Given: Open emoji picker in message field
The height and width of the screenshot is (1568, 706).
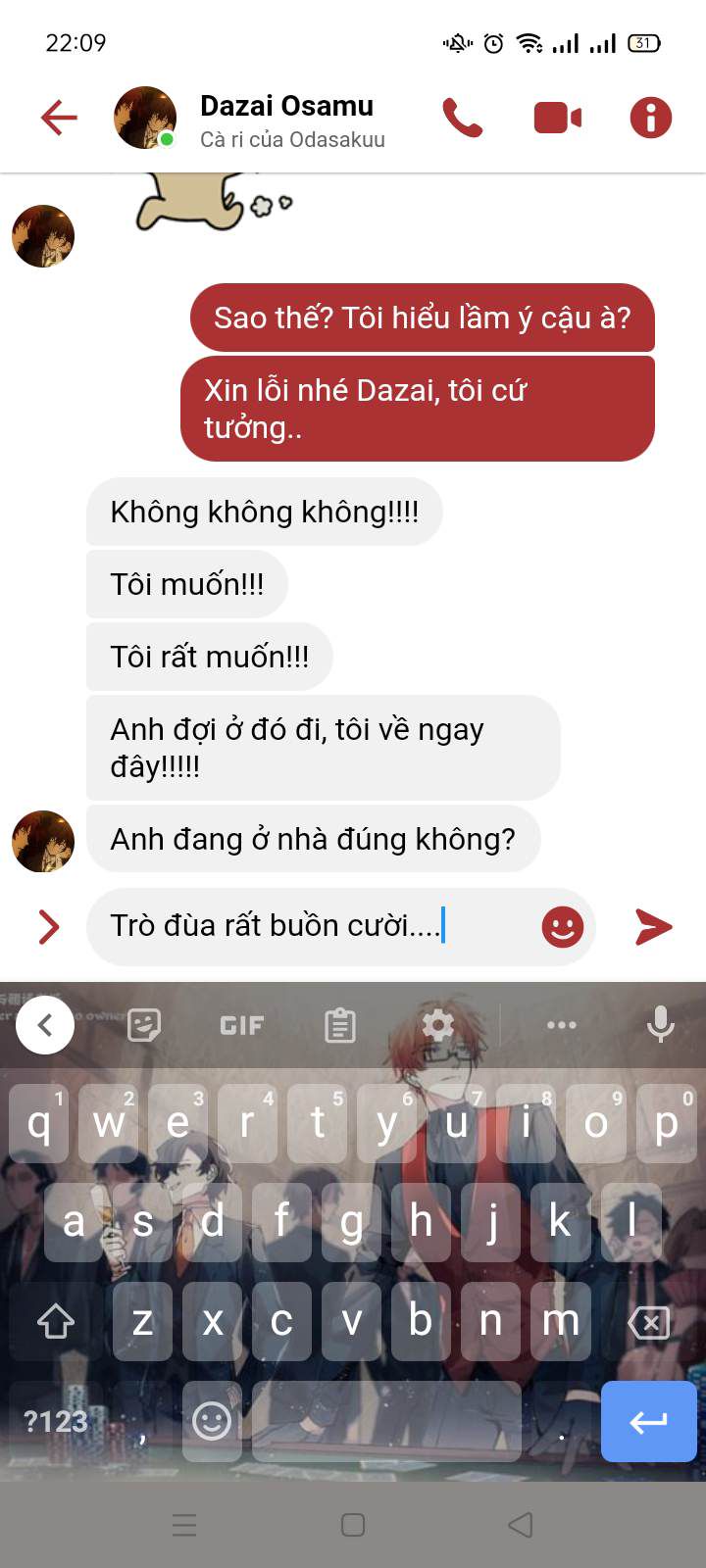Looking at the screenshot, I should tap(562, 926).
